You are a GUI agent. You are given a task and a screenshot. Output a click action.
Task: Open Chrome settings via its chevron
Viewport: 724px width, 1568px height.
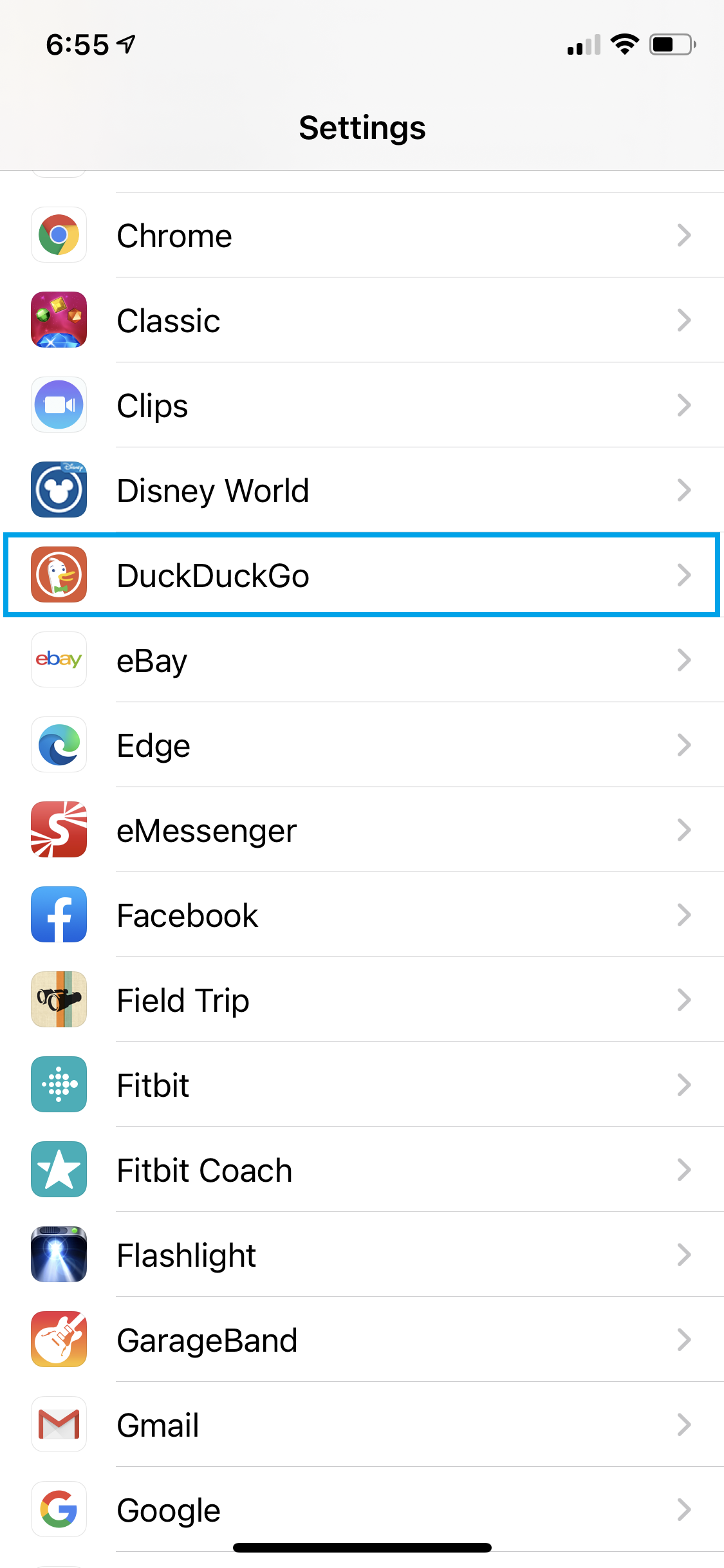[x=684, y=235]
